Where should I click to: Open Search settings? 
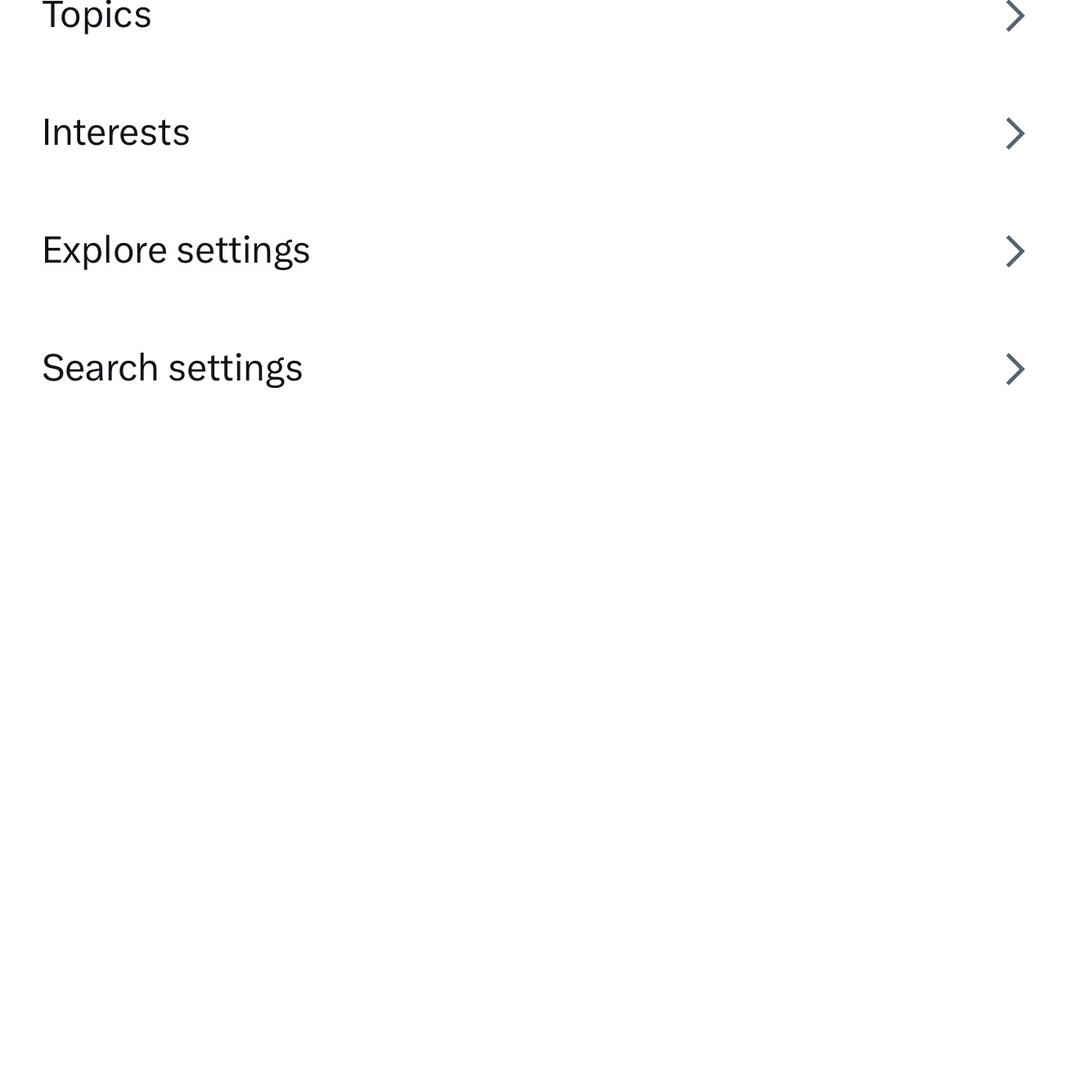172,368
